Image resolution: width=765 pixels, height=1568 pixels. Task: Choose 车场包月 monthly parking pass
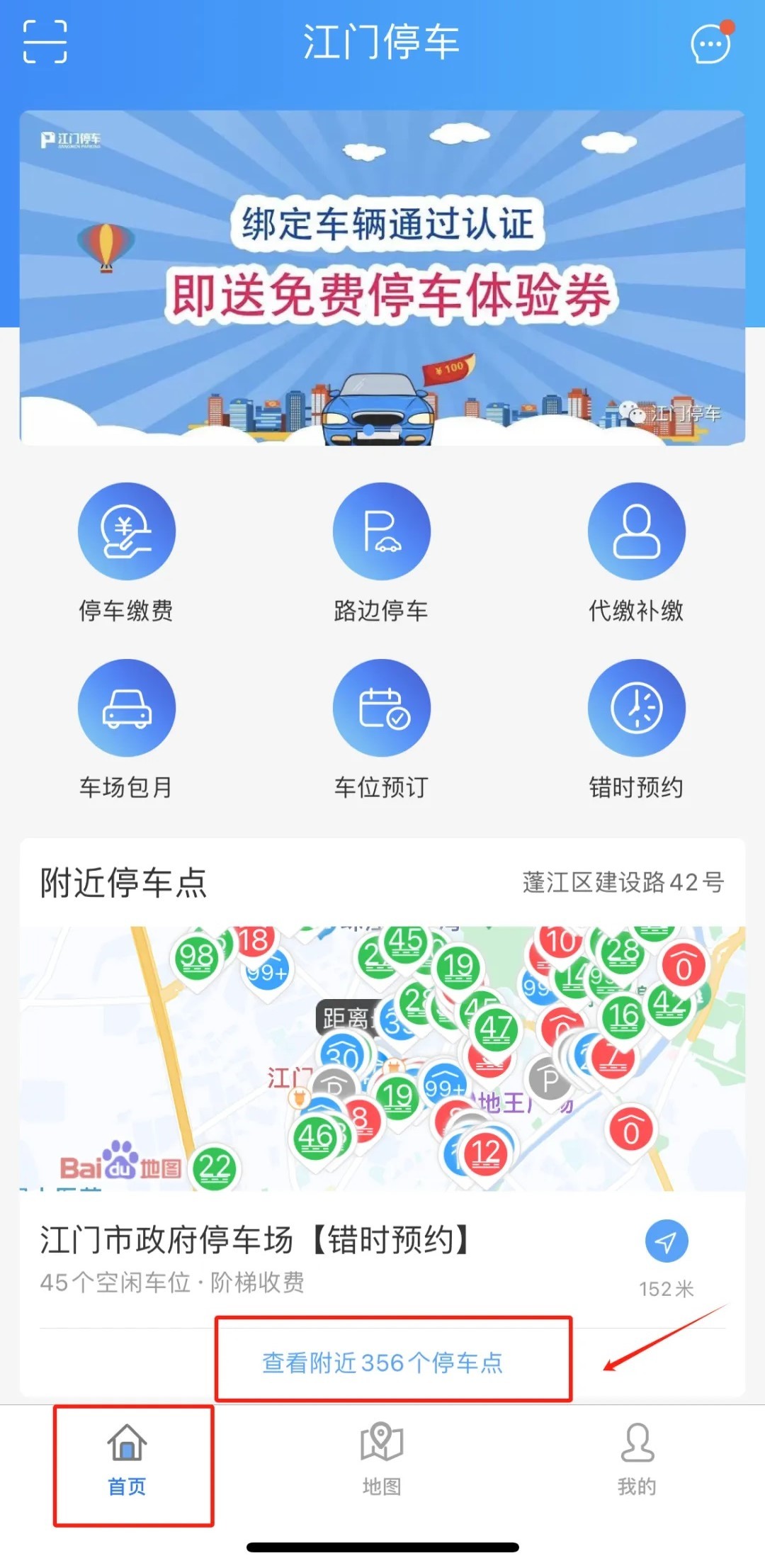point(126,709)
